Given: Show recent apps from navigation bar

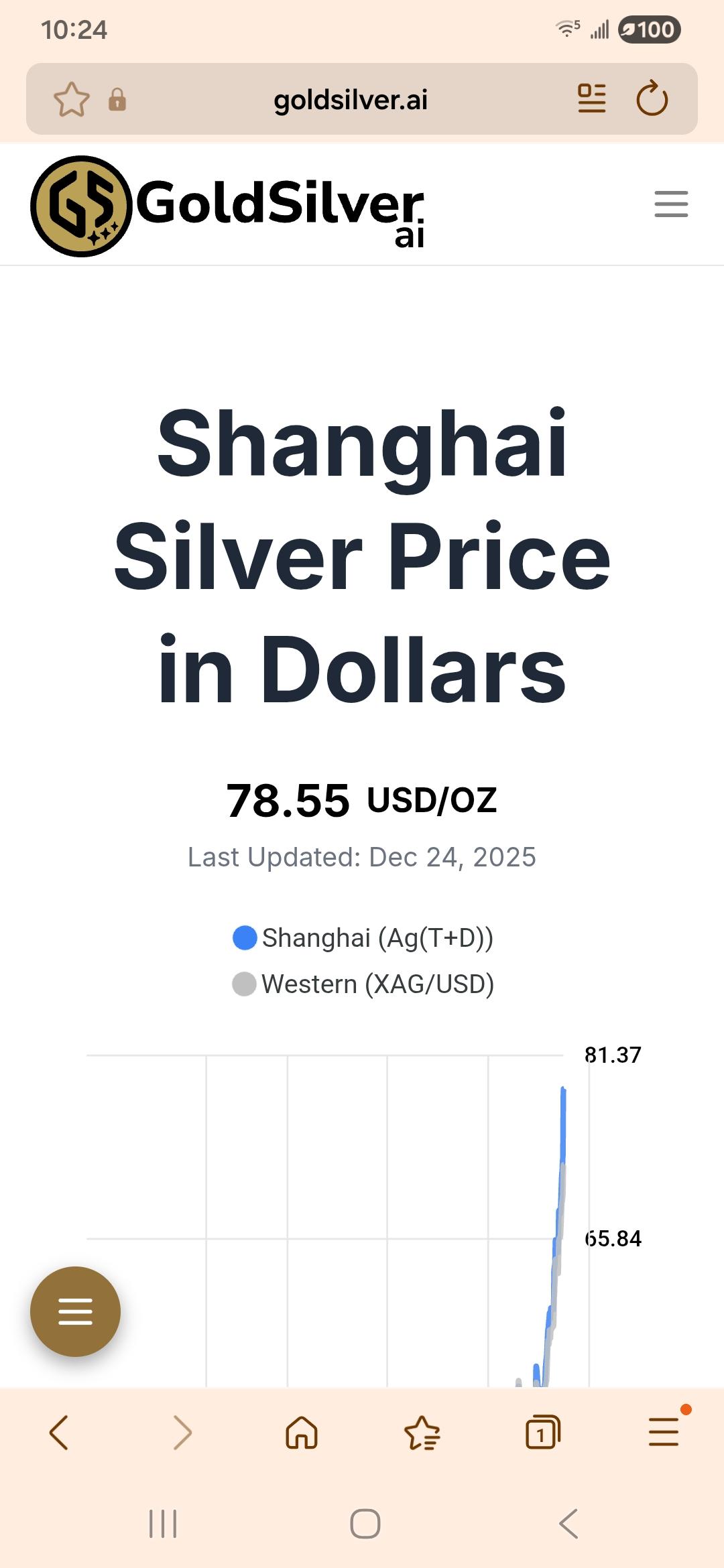Looking at the screenshot, I should pyautogui.click(x=163, y=1524).
